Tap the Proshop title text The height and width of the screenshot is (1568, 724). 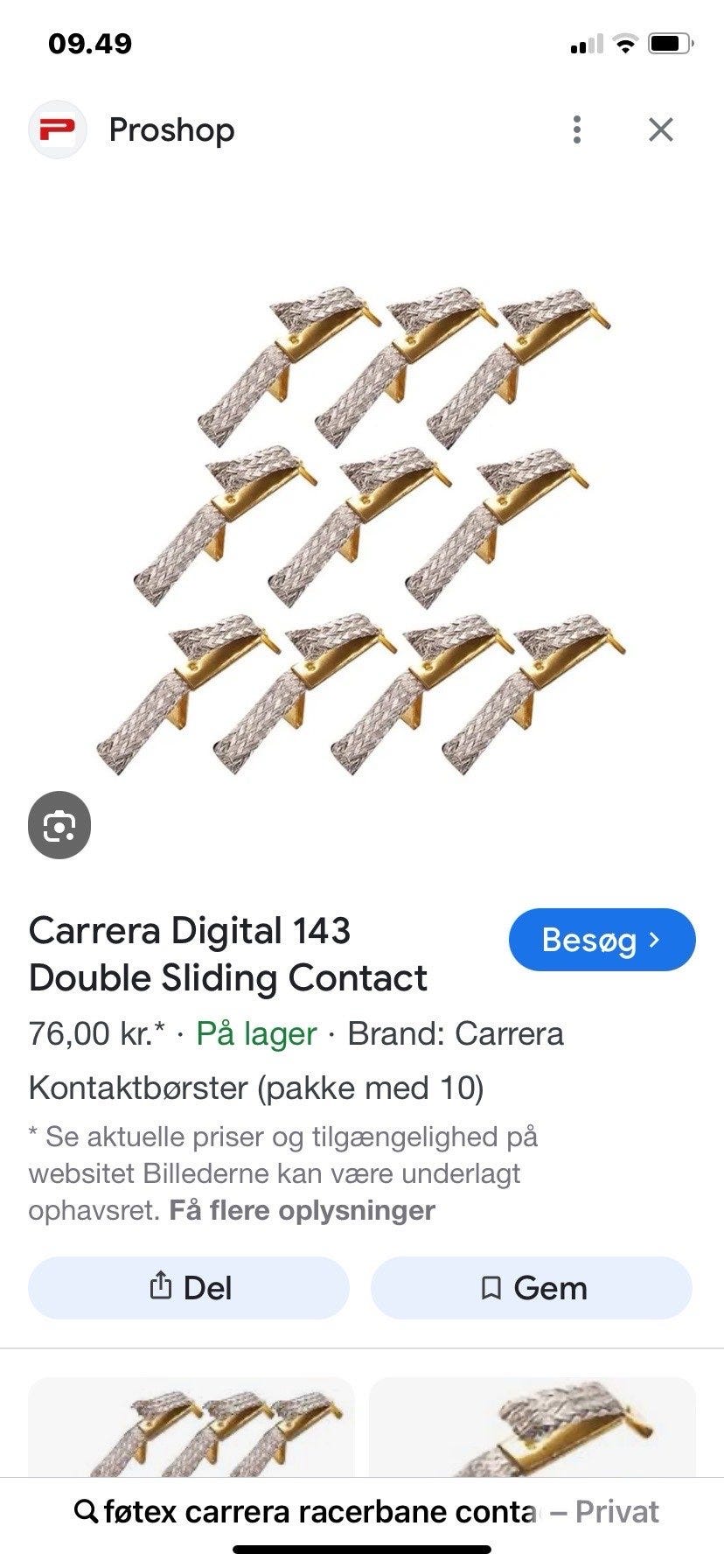click(172, 129)
